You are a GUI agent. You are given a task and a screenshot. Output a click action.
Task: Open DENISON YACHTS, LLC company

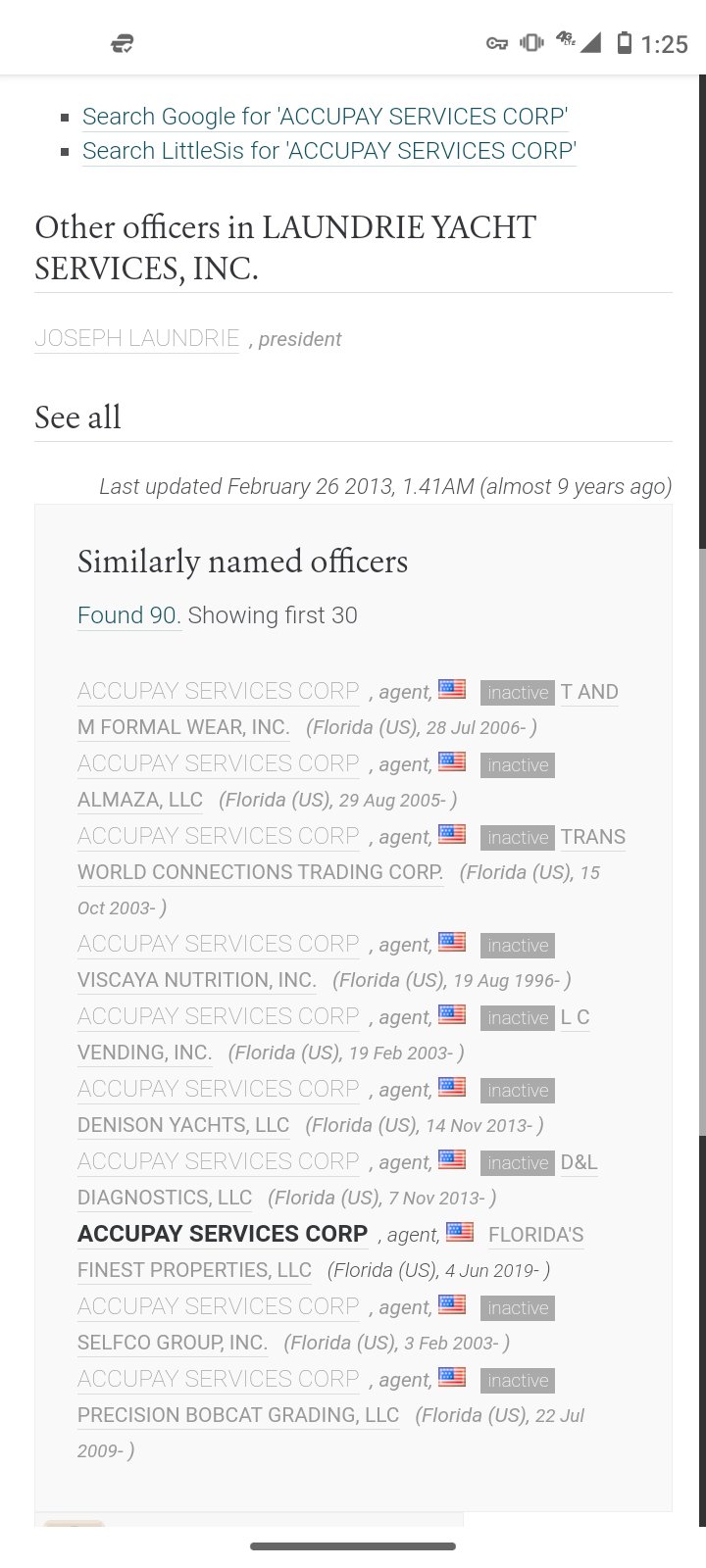click(x=183, y=1125)
